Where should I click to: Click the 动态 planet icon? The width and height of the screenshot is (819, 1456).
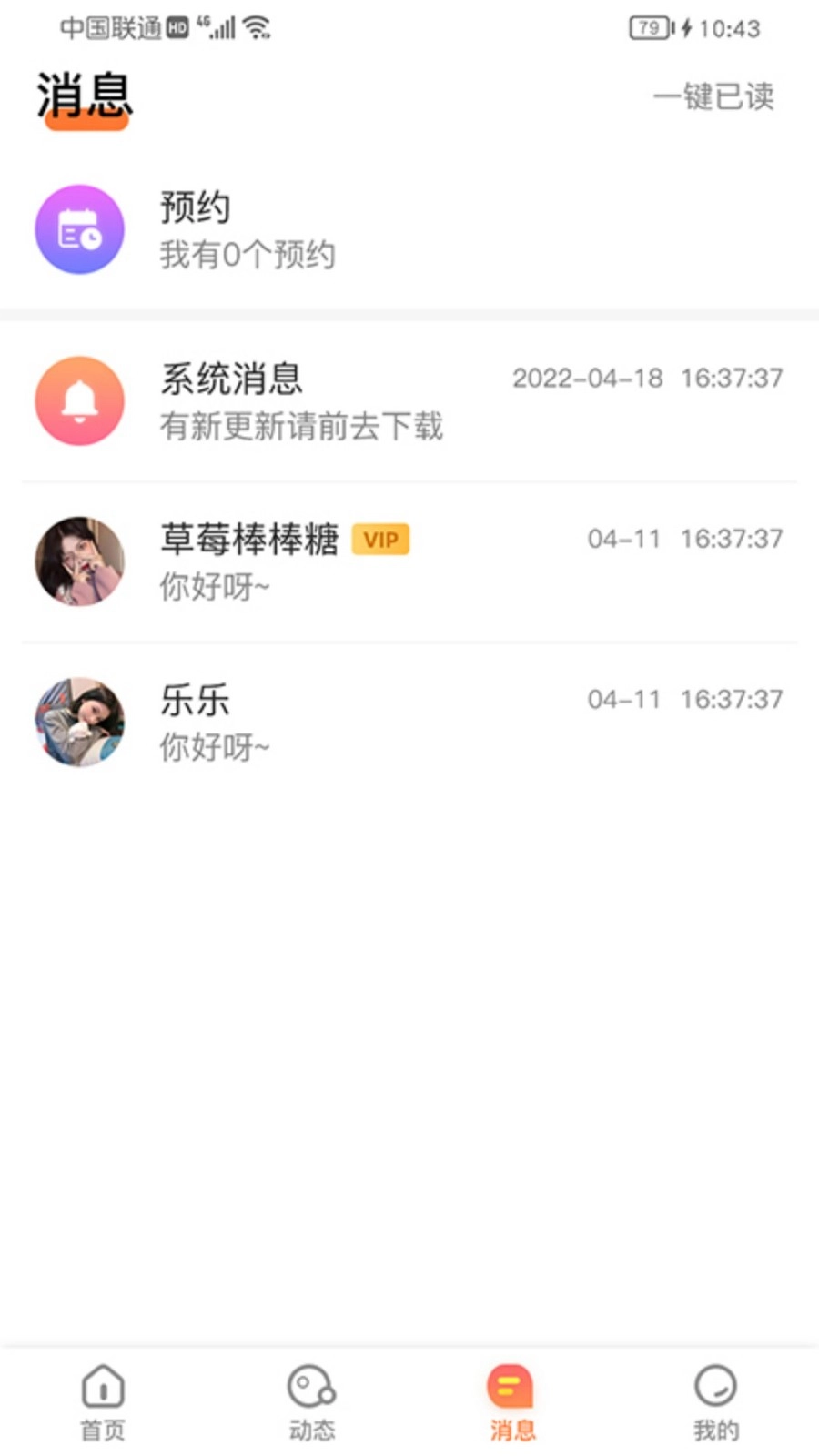[312, 1387]
